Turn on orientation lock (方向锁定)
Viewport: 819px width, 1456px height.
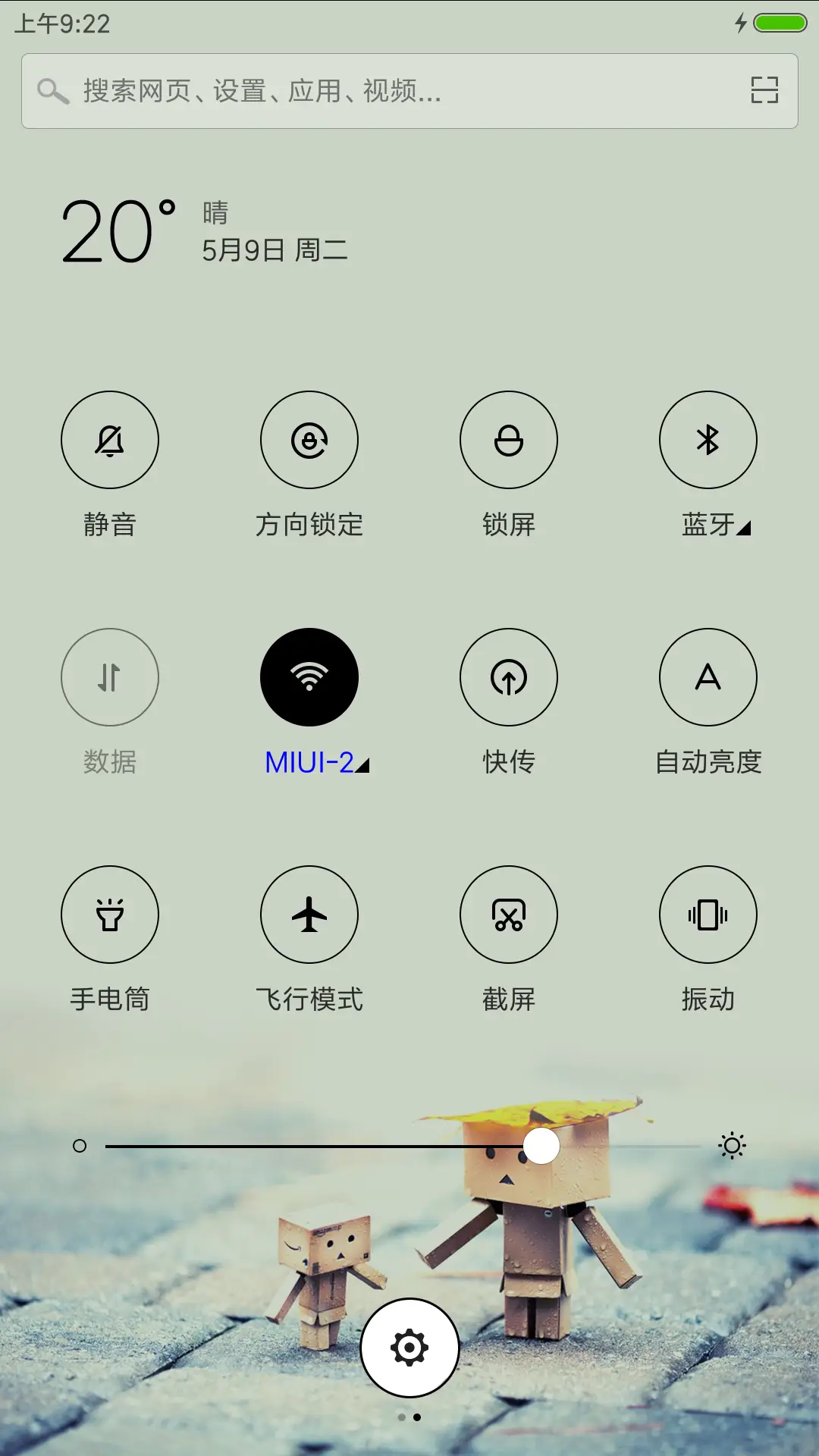point(309,440)
